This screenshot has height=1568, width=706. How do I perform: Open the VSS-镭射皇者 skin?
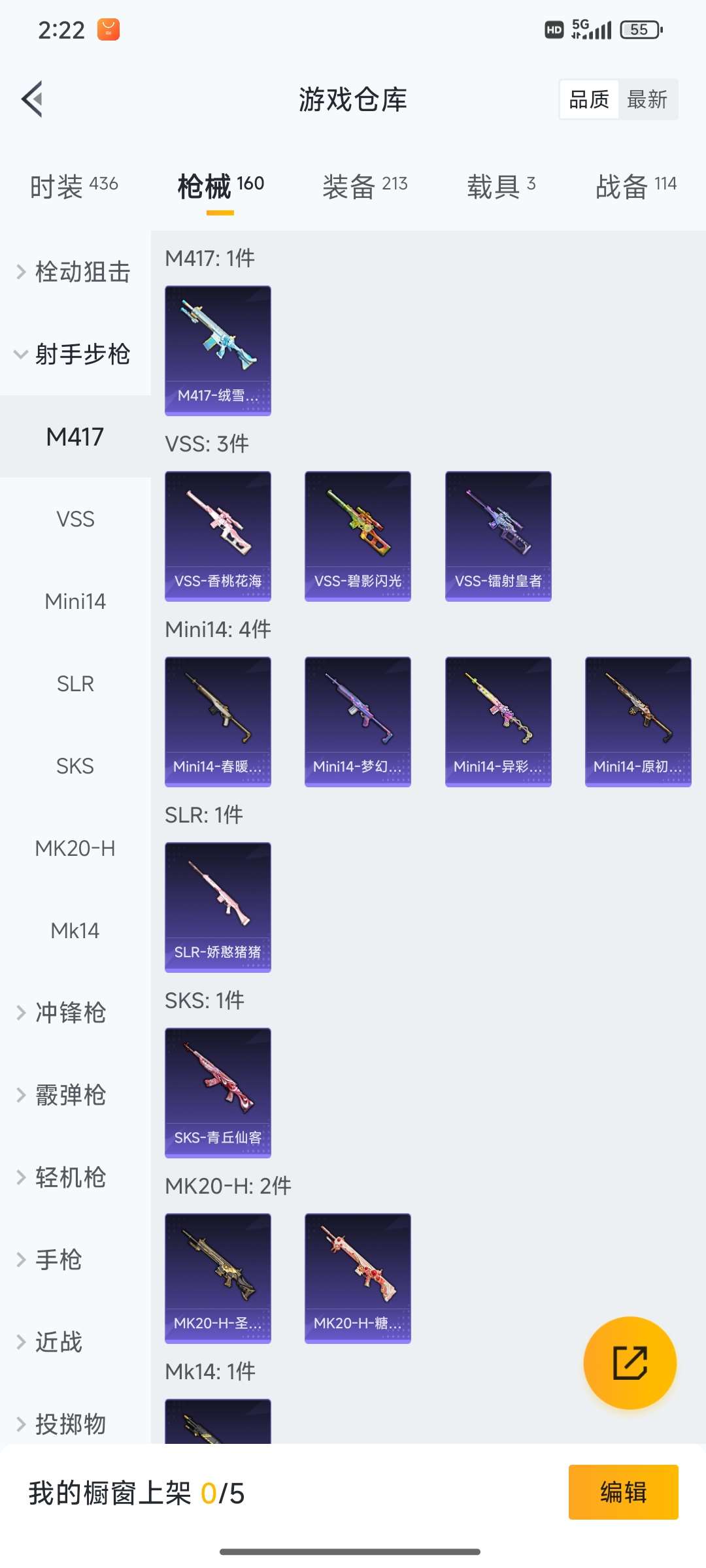click(498, 536)
